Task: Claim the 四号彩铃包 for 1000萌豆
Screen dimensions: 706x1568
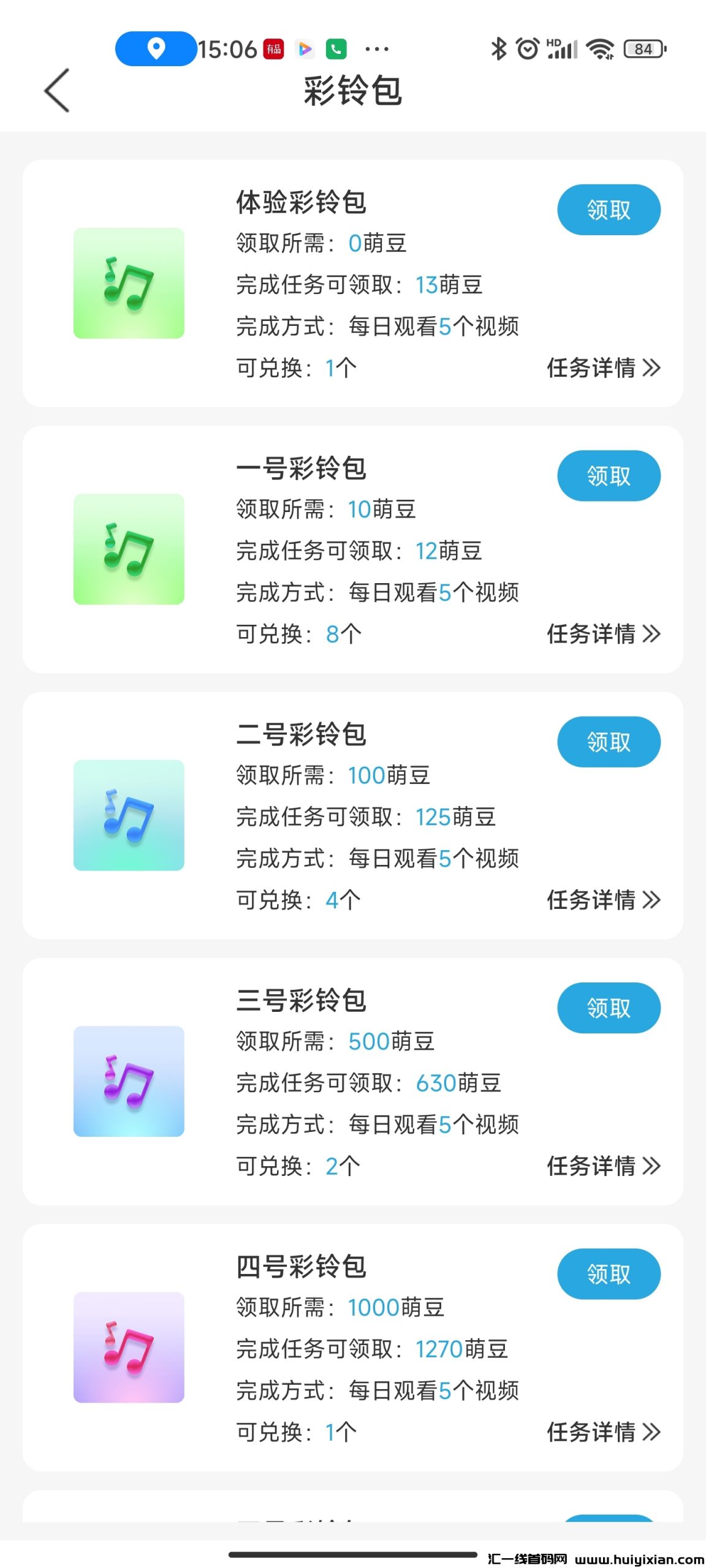Action: pyautogui.click(x=608, y=1274)
